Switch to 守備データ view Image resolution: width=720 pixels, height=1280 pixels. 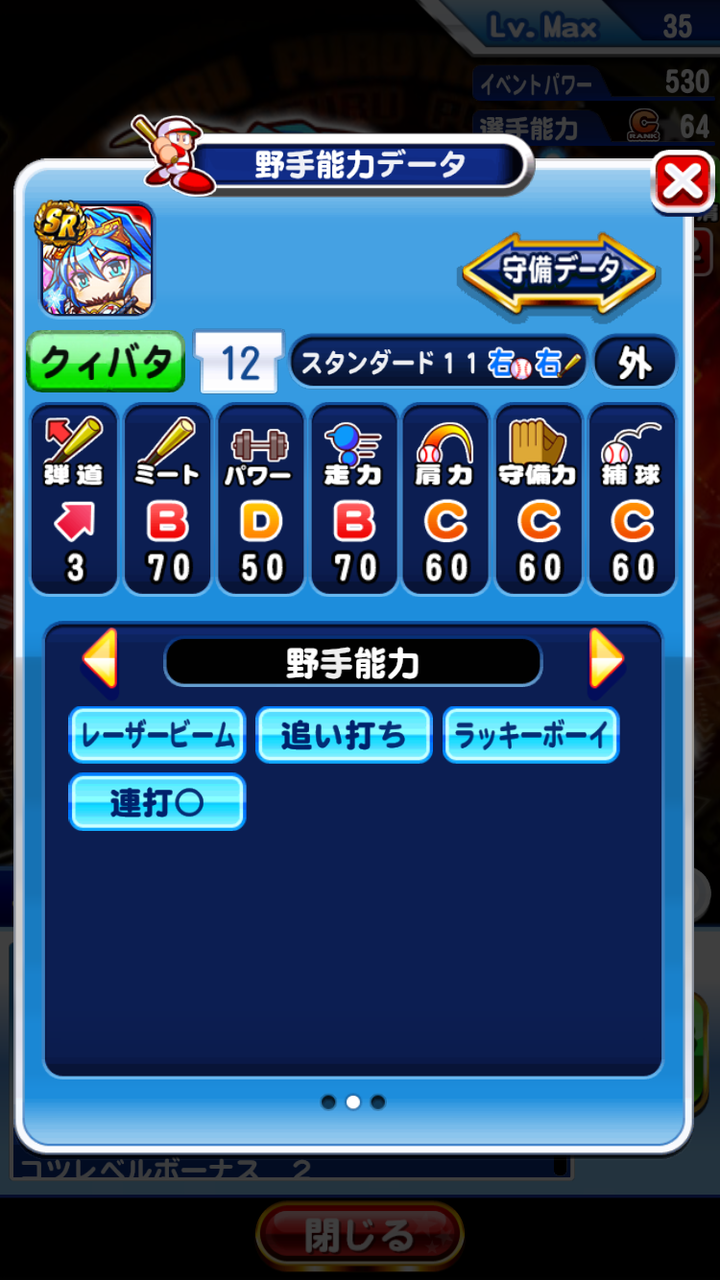[559, 270]
